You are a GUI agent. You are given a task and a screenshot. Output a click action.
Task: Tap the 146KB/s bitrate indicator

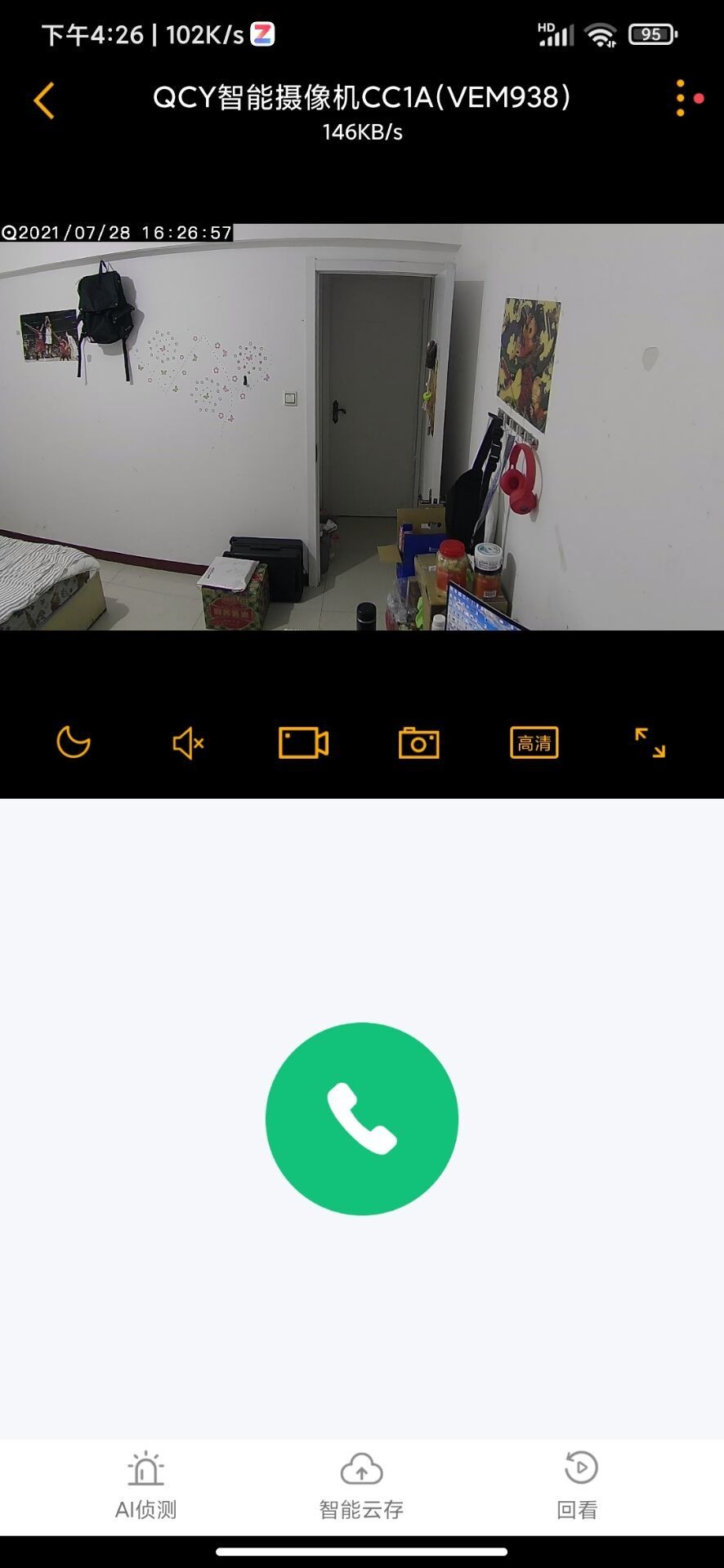pyautogui.click(x=362, y=131)
